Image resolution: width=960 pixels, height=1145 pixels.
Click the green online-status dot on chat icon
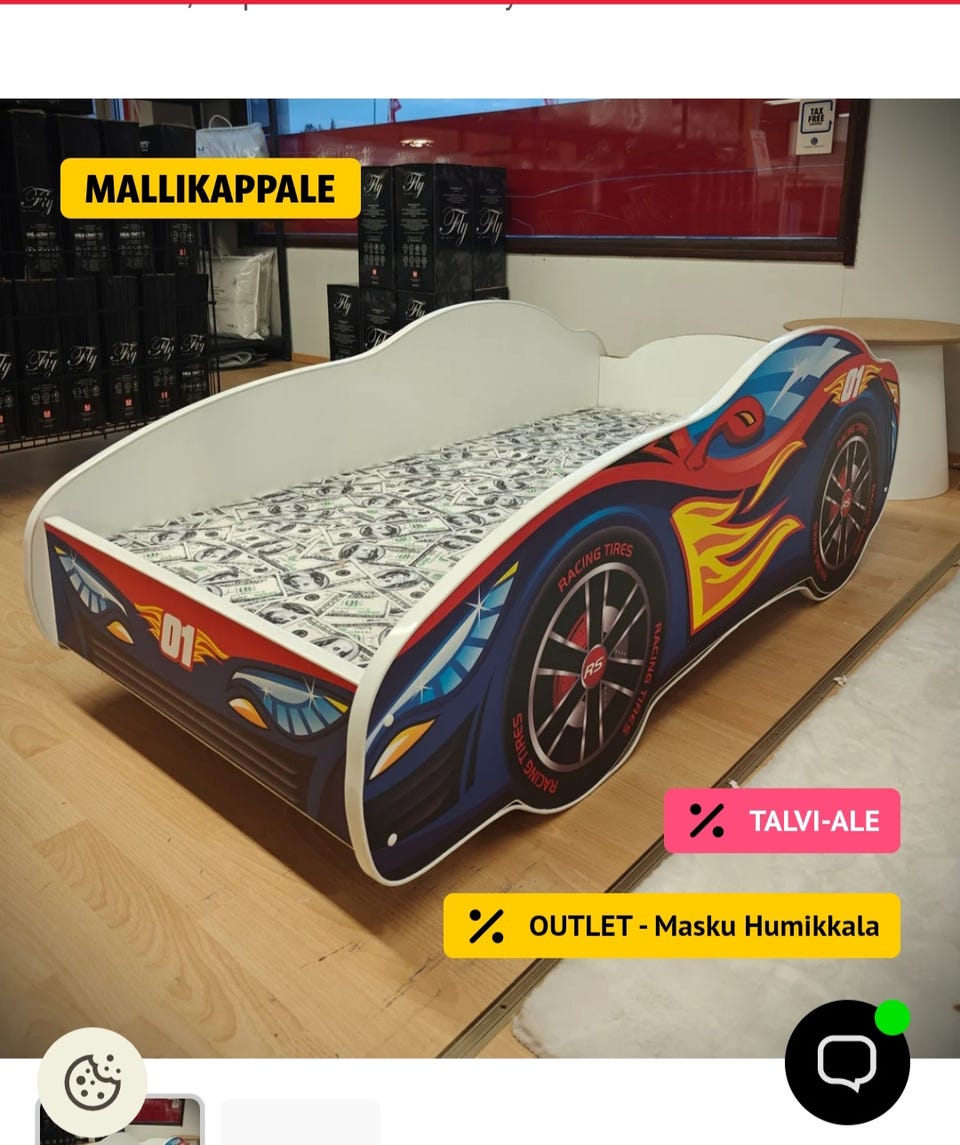pos(893,1014)
